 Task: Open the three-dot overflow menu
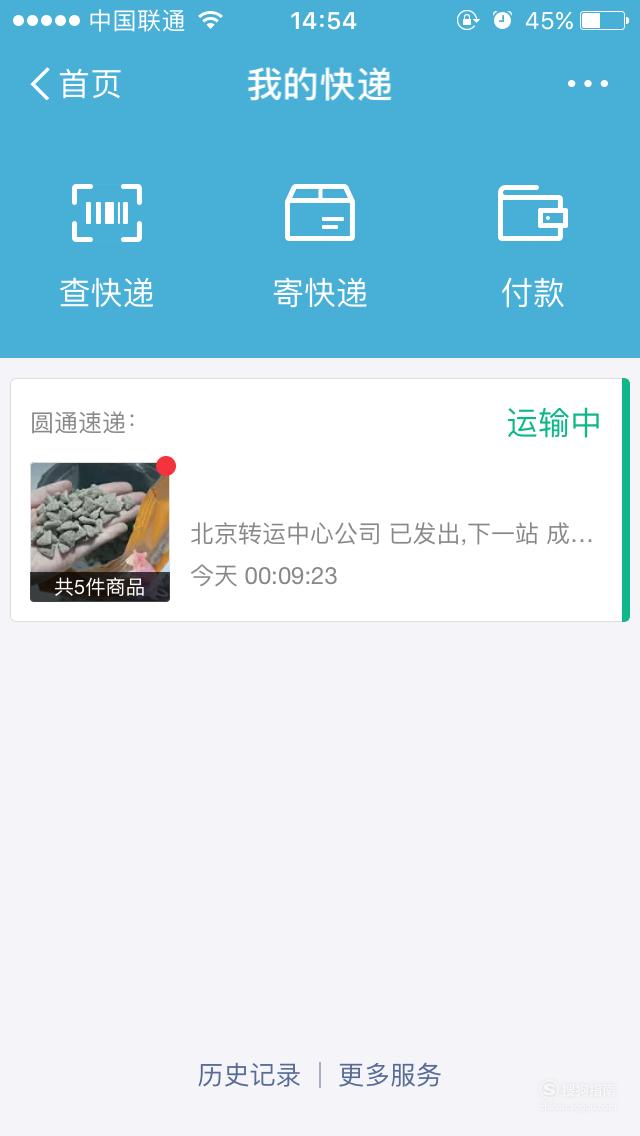[x=587, y=84]
